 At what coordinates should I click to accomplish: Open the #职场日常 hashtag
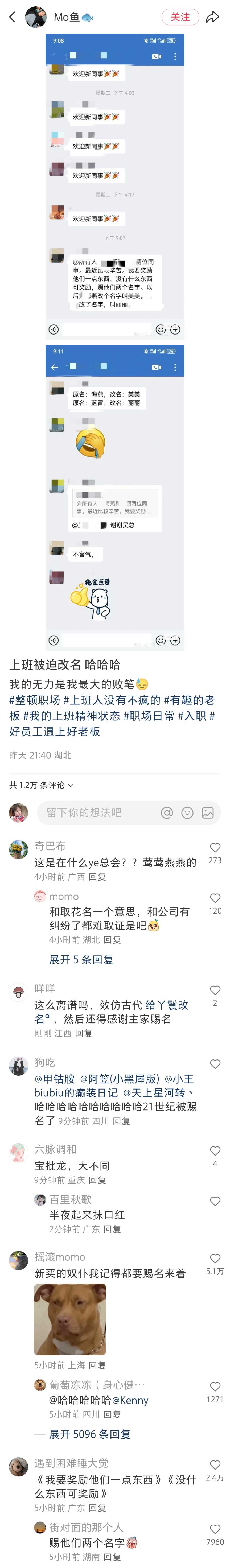149,715
